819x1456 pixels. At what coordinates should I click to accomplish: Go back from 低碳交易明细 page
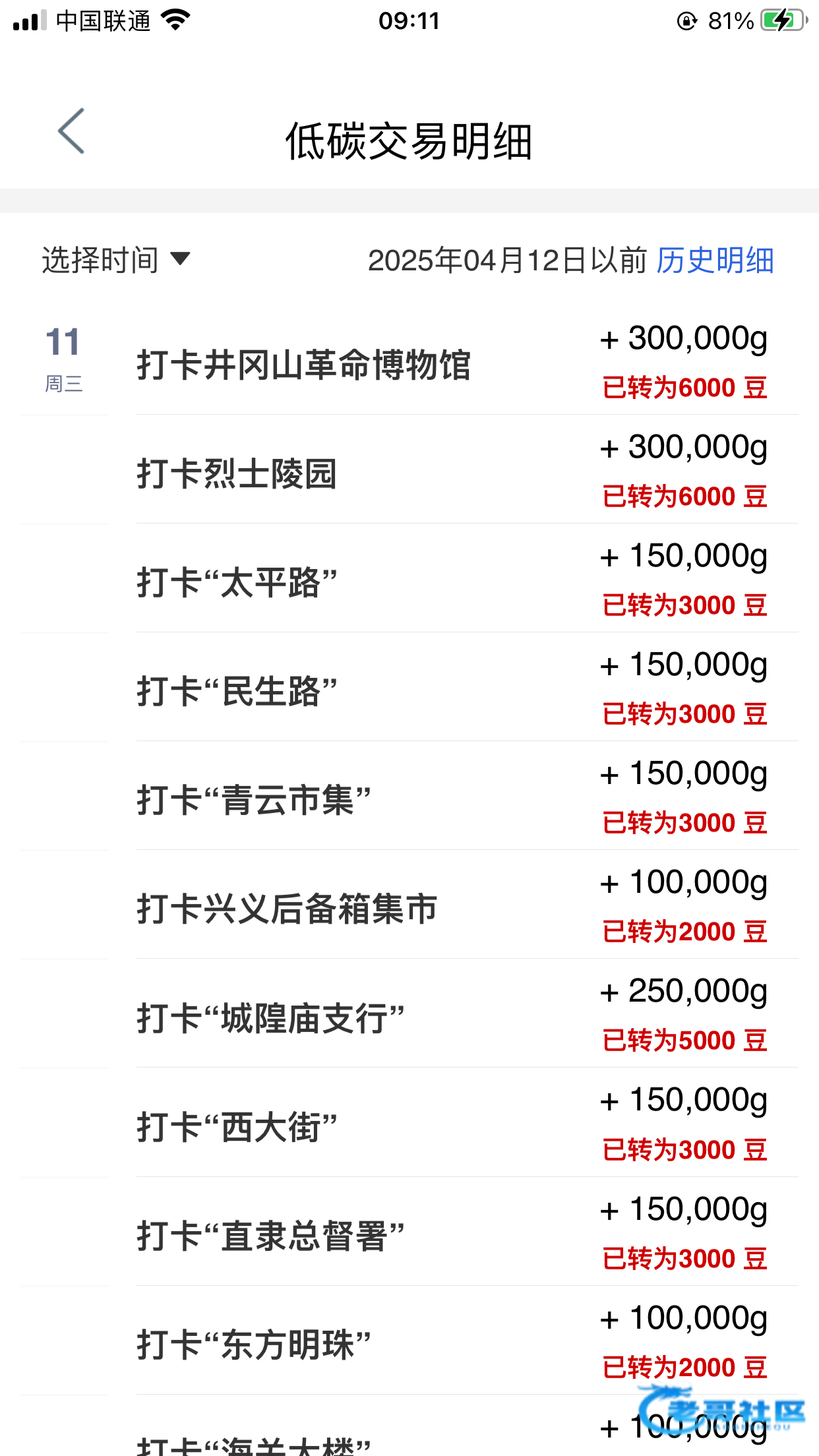[71, 131]
